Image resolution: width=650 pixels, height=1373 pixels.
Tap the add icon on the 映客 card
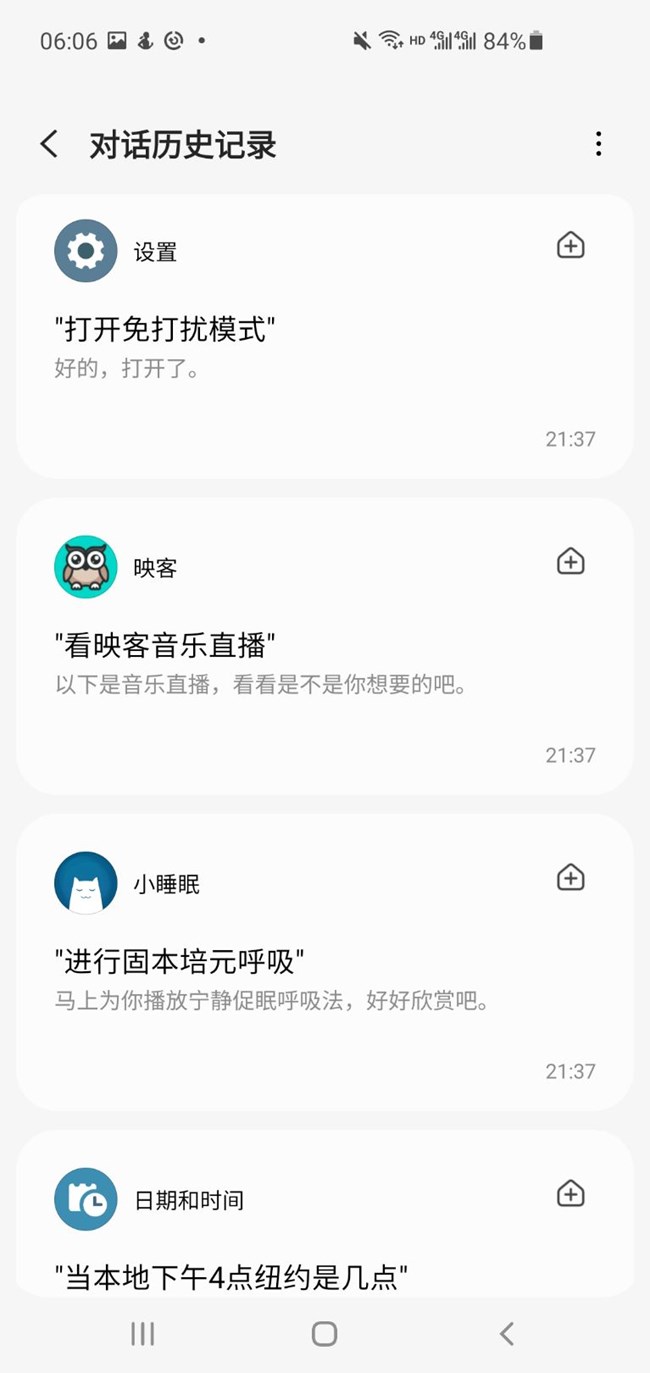pos(570,561)
